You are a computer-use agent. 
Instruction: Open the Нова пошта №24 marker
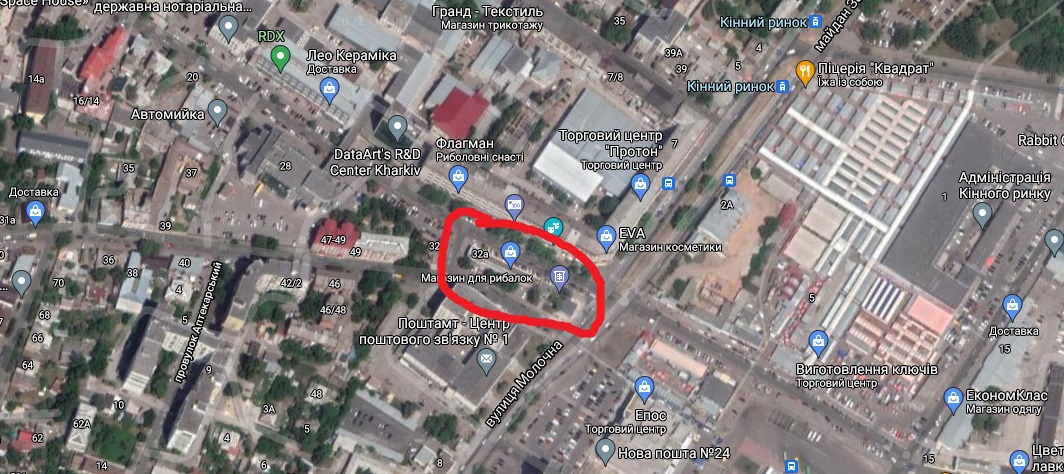tap(599, 452)
